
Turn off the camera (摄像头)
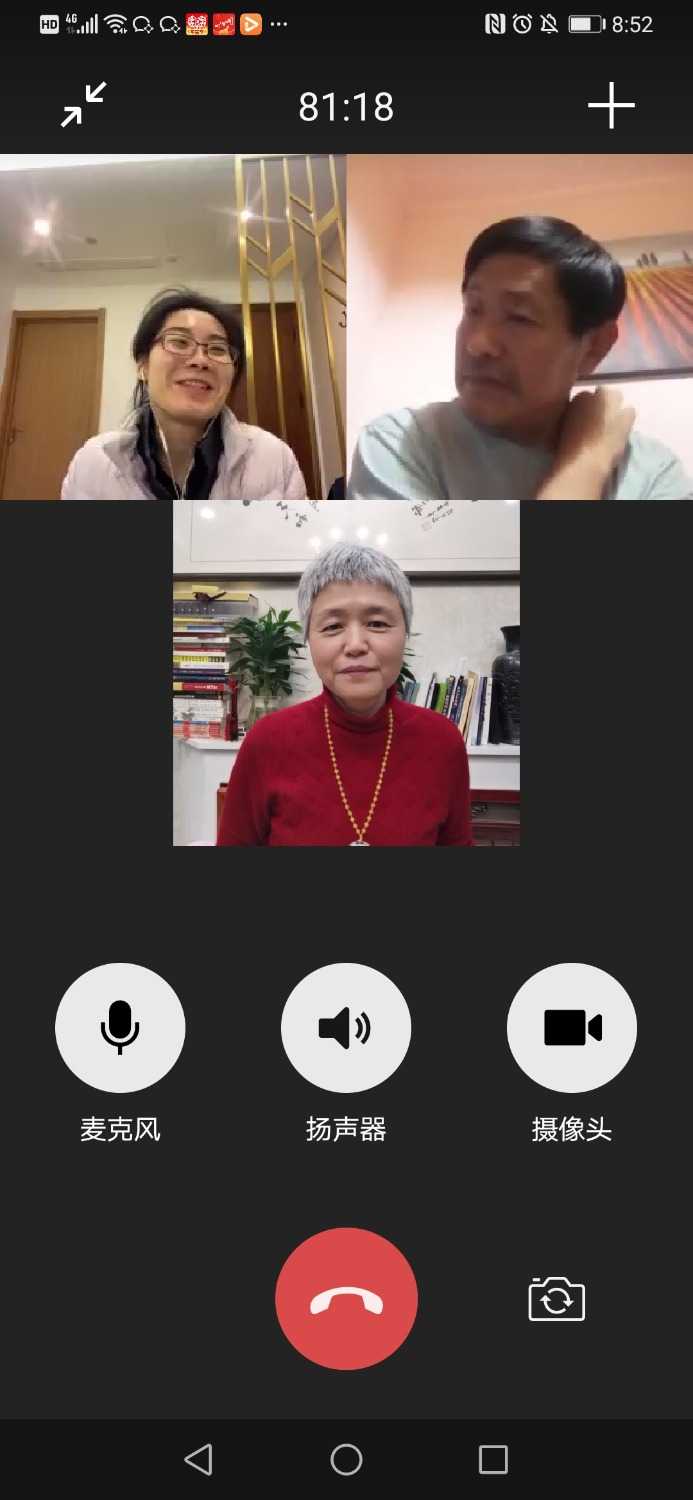pyautogui.click(x=572, y=1028)
